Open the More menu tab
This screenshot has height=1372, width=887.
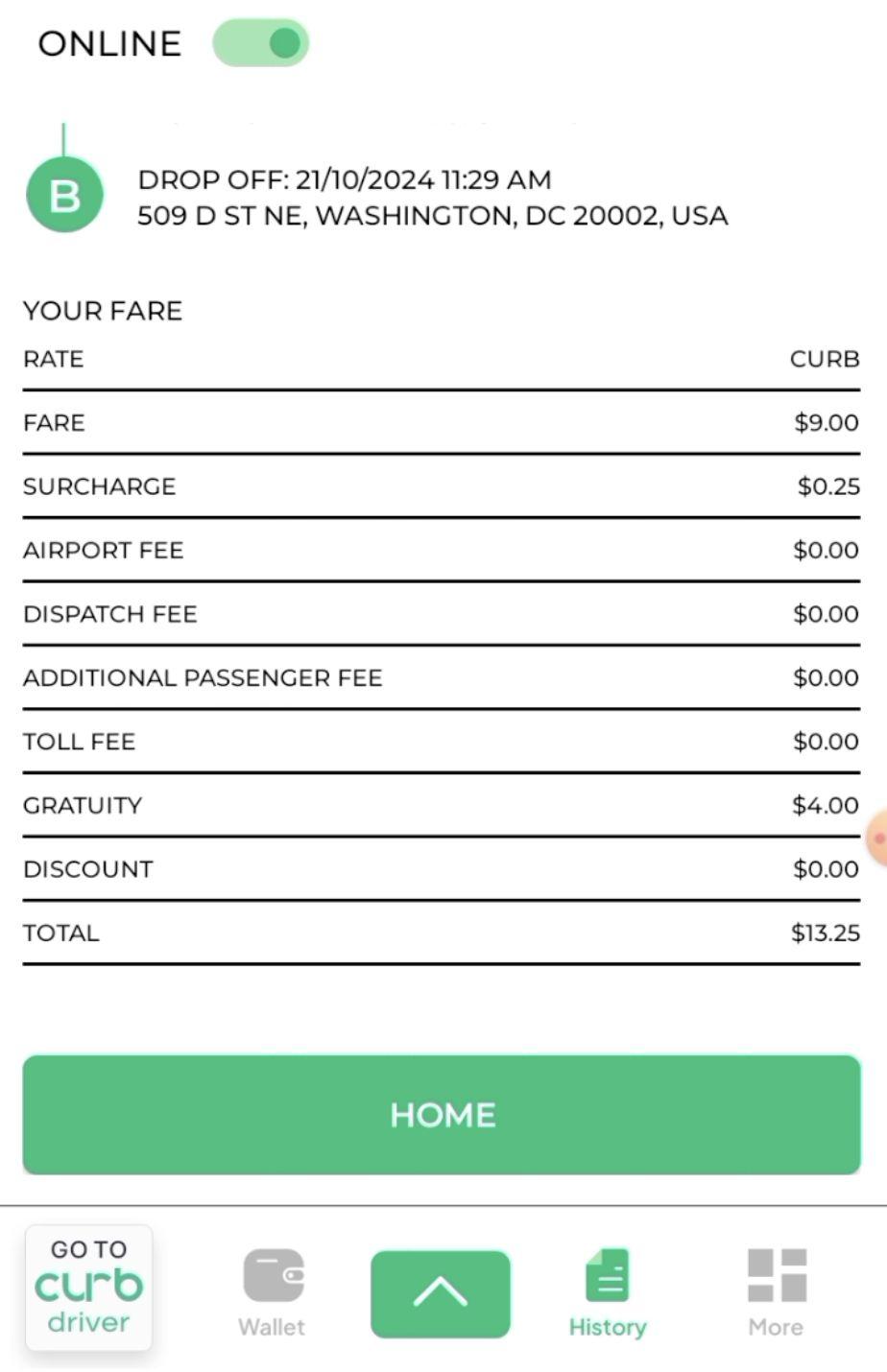tap(776, 1291)
